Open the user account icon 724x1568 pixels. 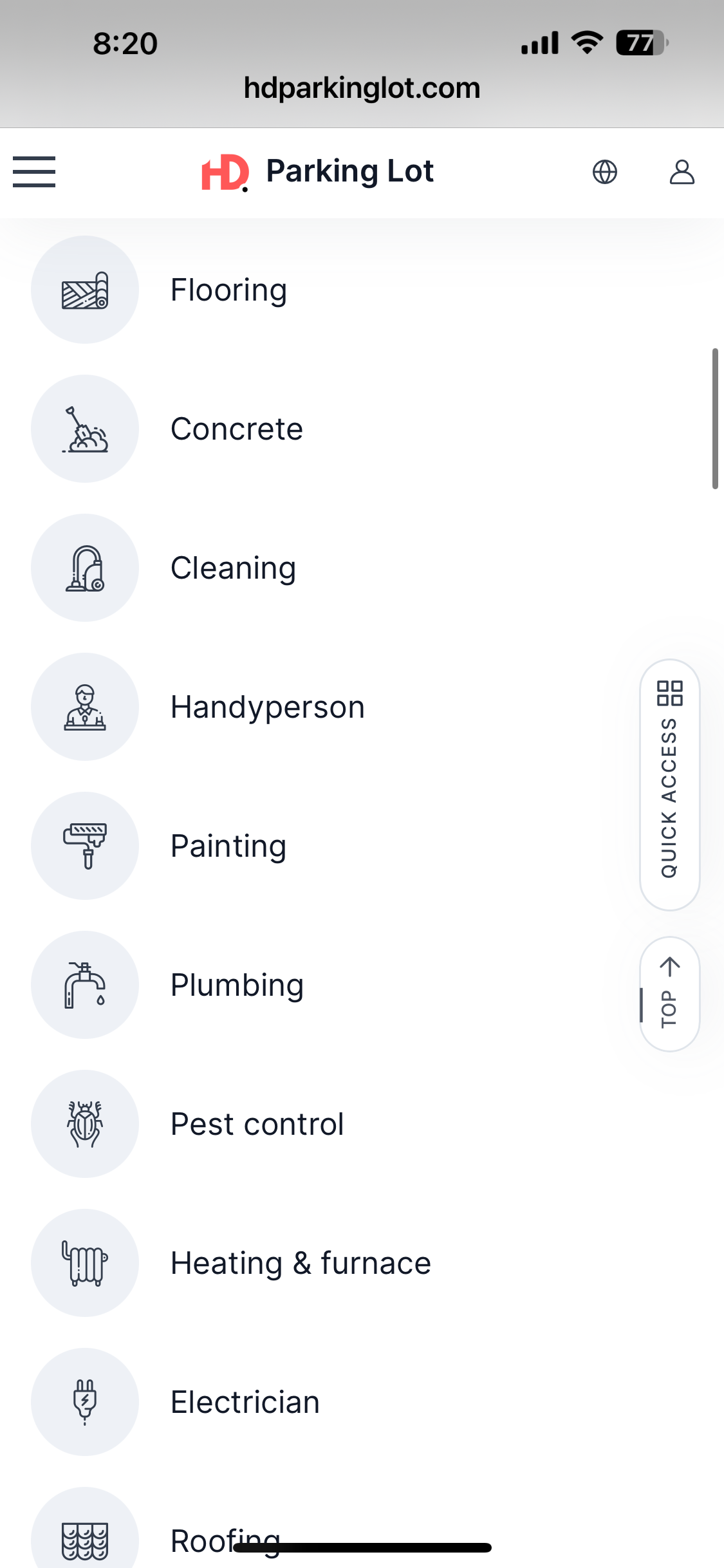click(x=682, y=172)
